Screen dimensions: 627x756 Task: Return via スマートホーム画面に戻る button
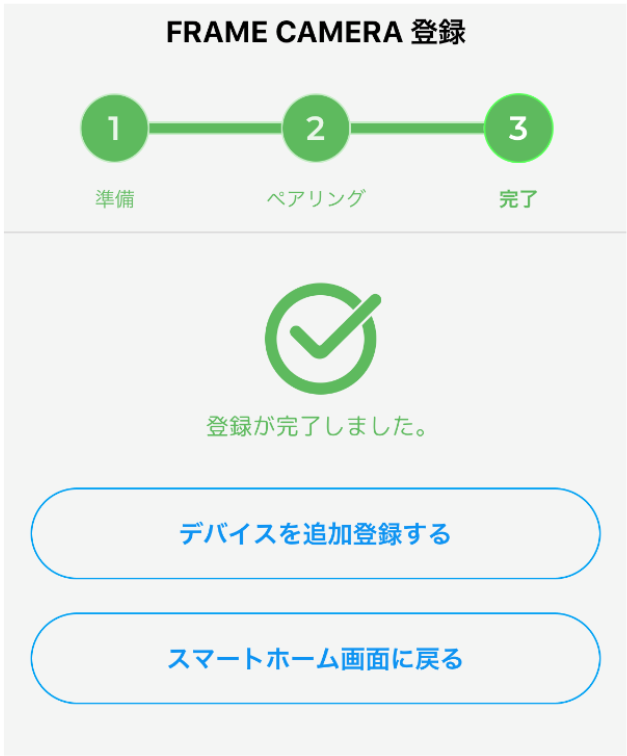pos(315,658)
